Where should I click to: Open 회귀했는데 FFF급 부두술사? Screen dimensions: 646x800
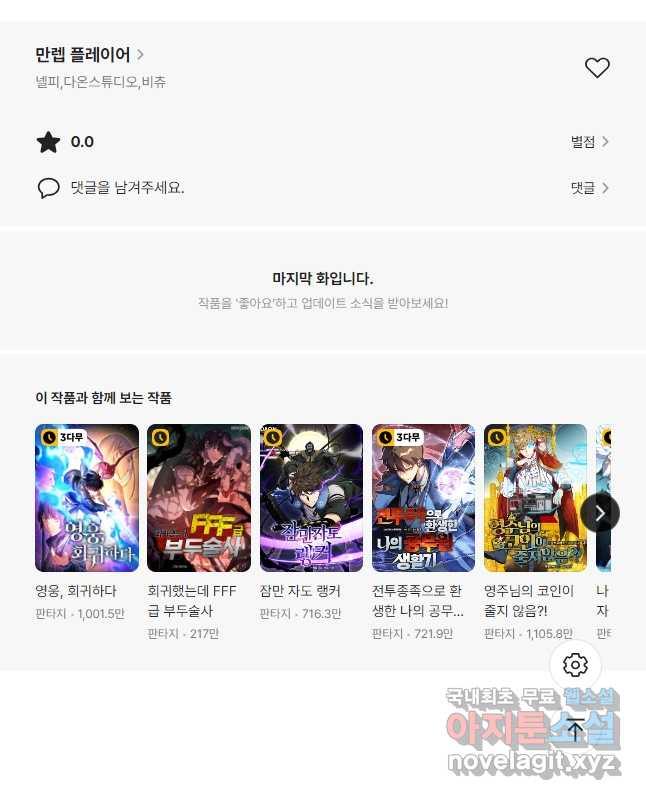(x=199, y=498)
